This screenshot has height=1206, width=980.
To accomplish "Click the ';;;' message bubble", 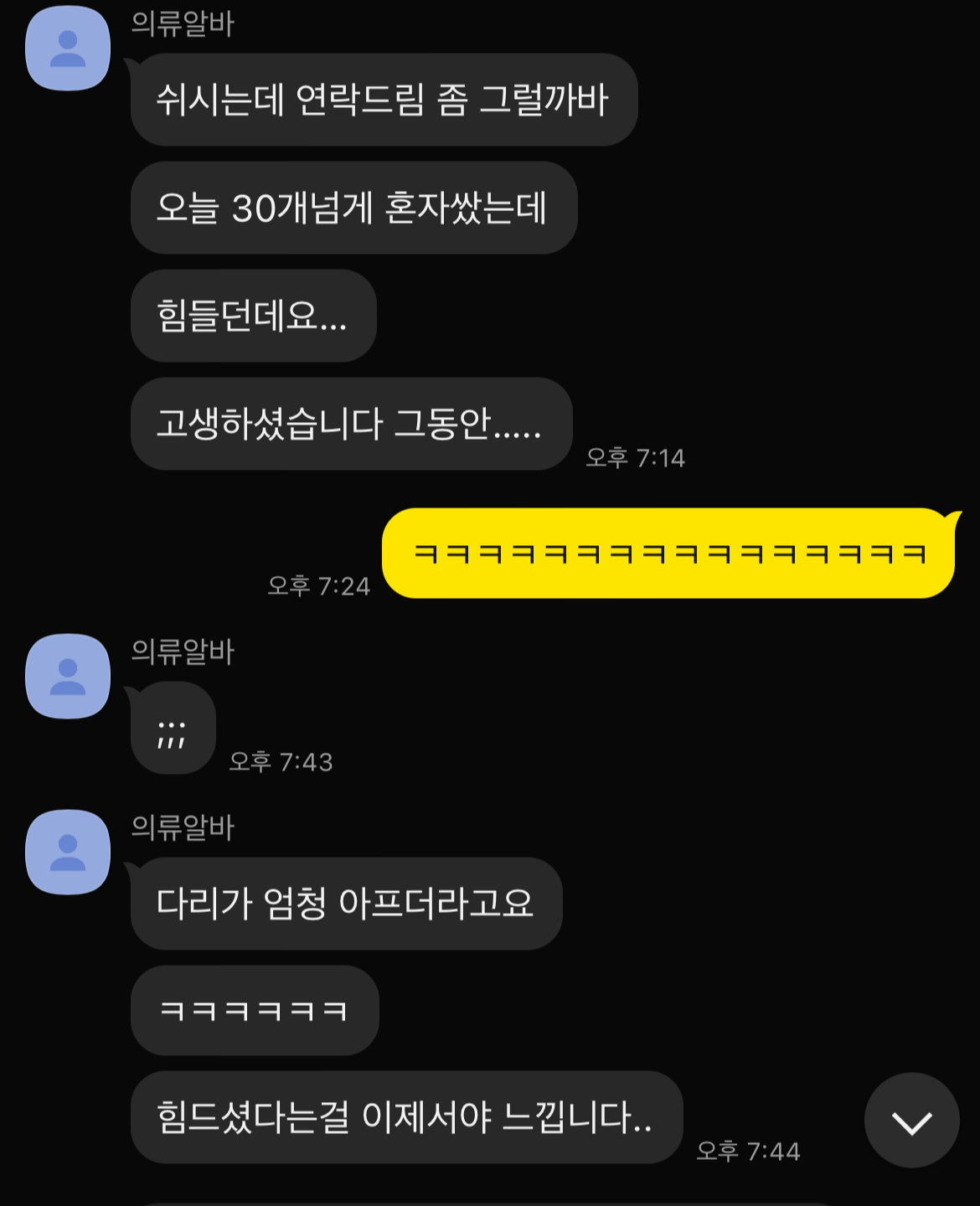I will 172,727.
